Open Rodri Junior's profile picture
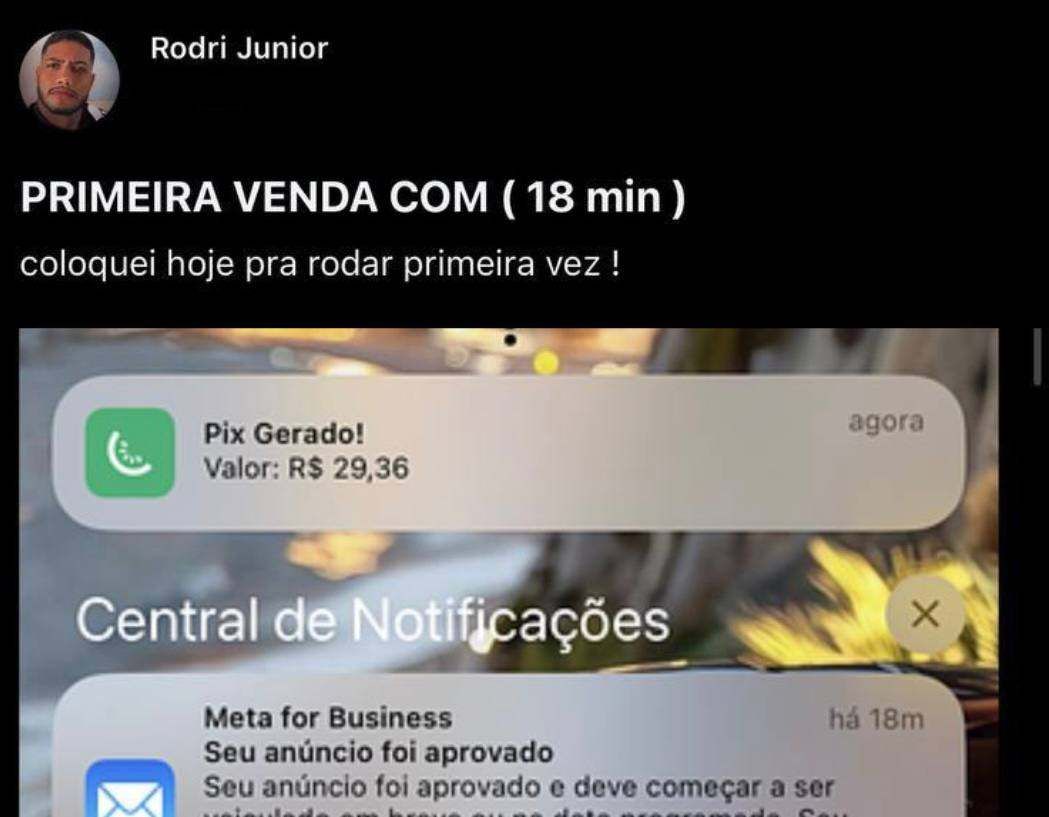The image size is (1049, 817). coord(70,79)
